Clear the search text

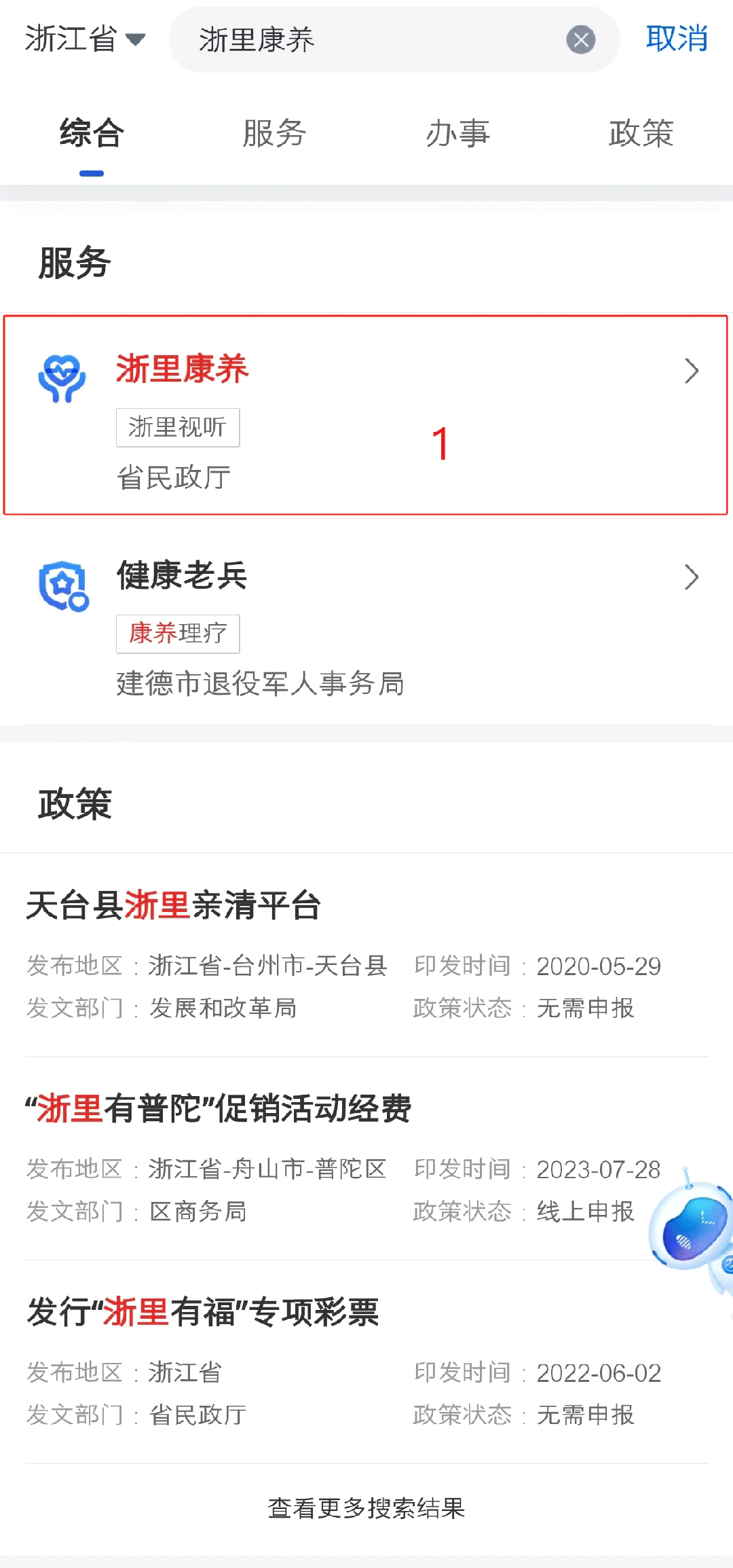click(x=581, y=40)
